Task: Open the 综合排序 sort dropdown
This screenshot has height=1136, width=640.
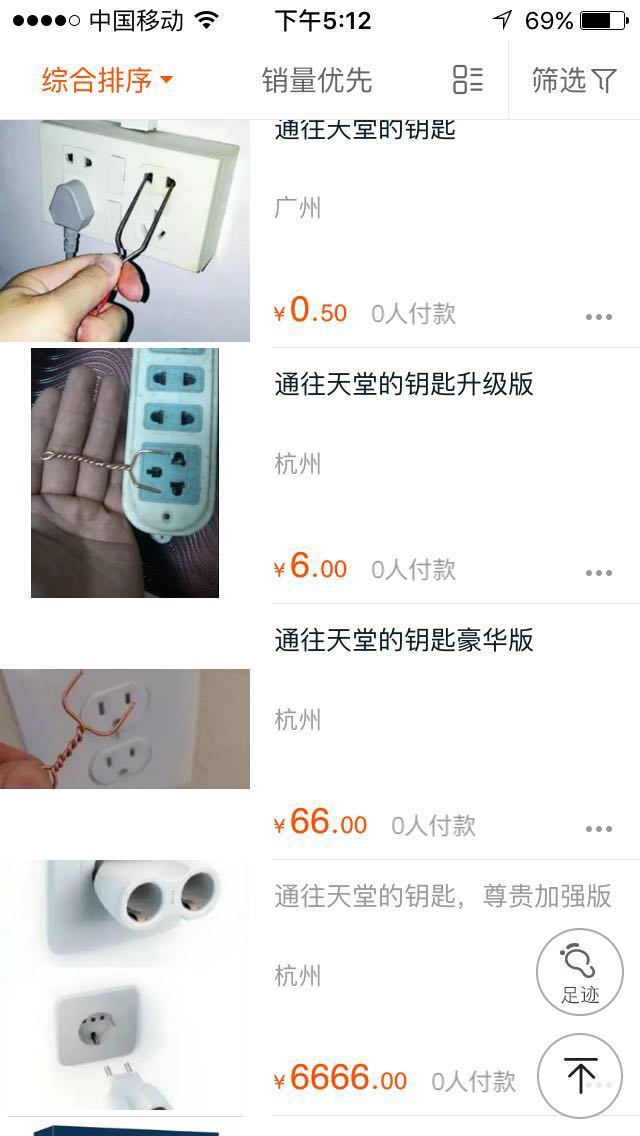Action: [107, 80]
